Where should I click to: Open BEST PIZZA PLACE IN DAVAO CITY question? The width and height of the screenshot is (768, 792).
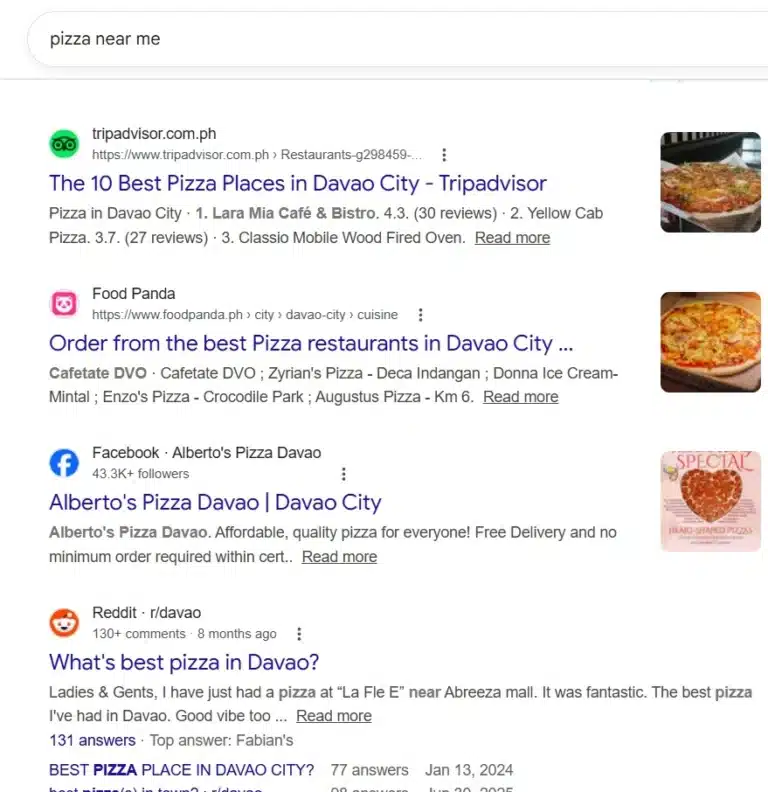tap(181, 770)
